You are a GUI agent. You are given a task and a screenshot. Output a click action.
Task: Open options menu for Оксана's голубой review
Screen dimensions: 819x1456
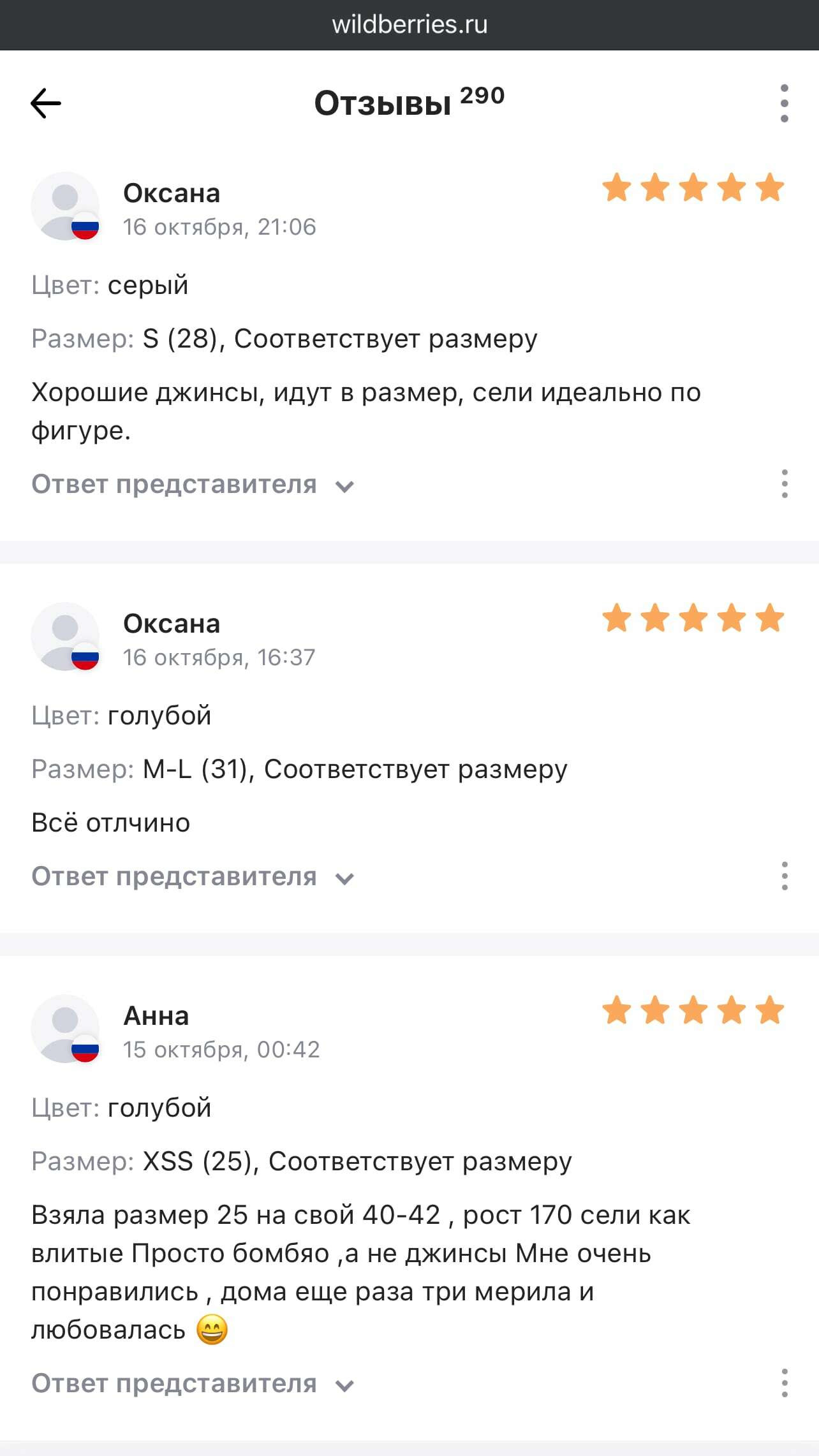pyautogui.click(x=784, y=876)
